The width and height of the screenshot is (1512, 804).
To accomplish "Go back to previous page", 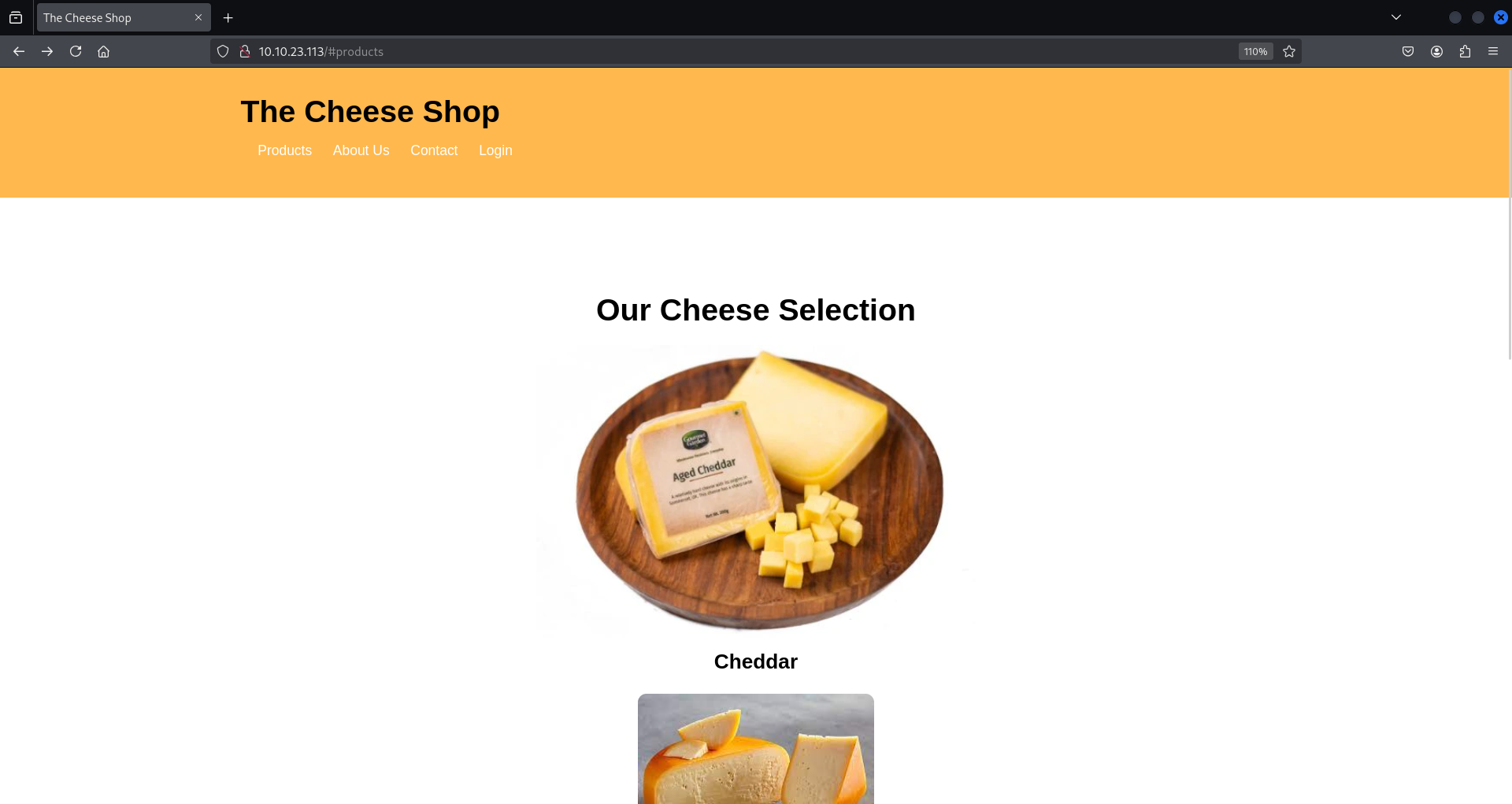I will pyautogui.click(x=19, y=51).
